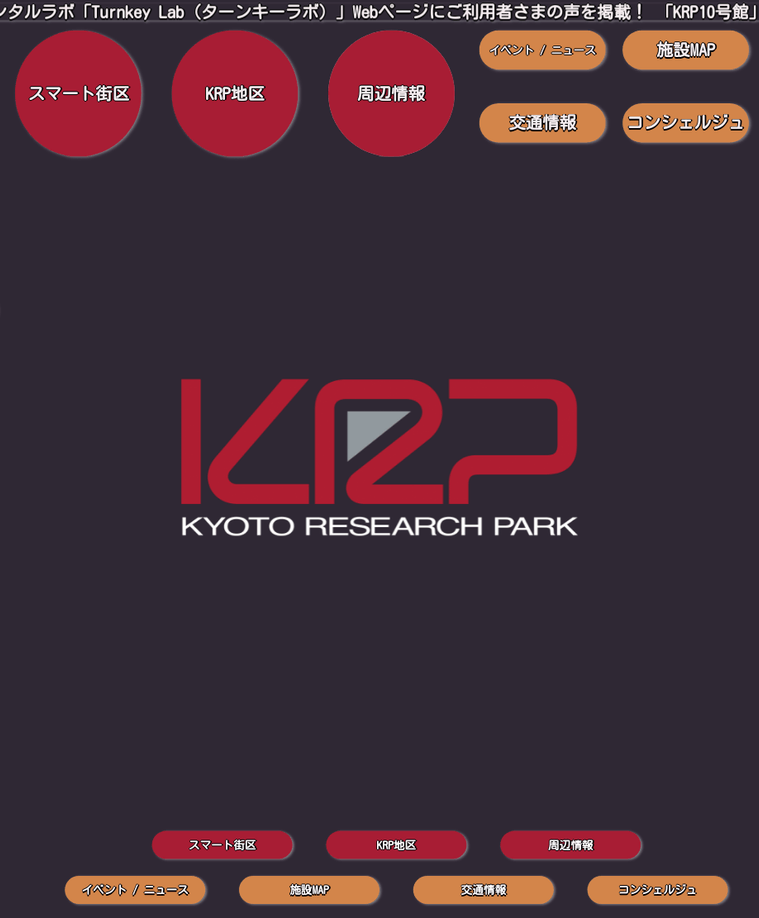Click the 施設MAP button at top right
The width and height of the screenshot is (759, 918).
[x=686, y=49]
